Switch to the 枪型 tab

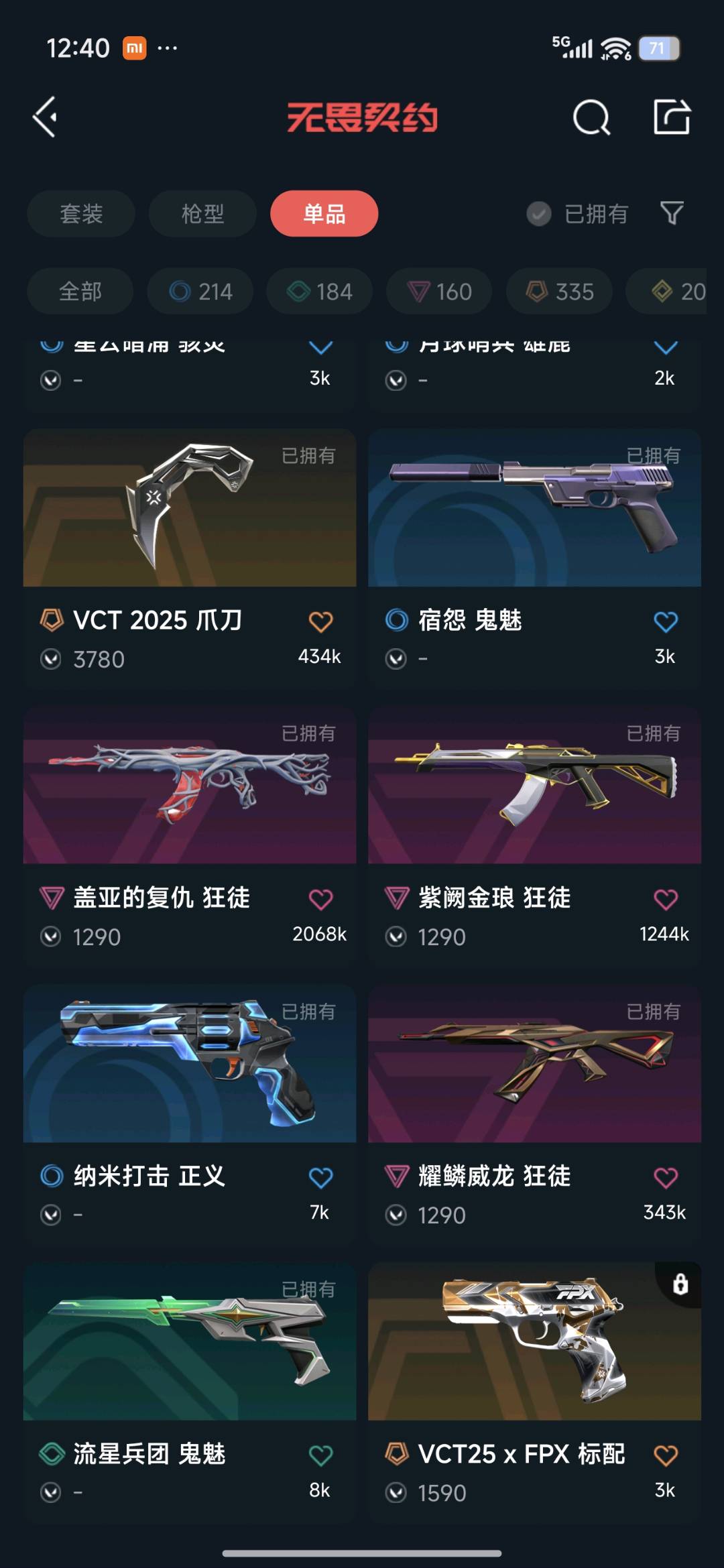coord(202,214)
